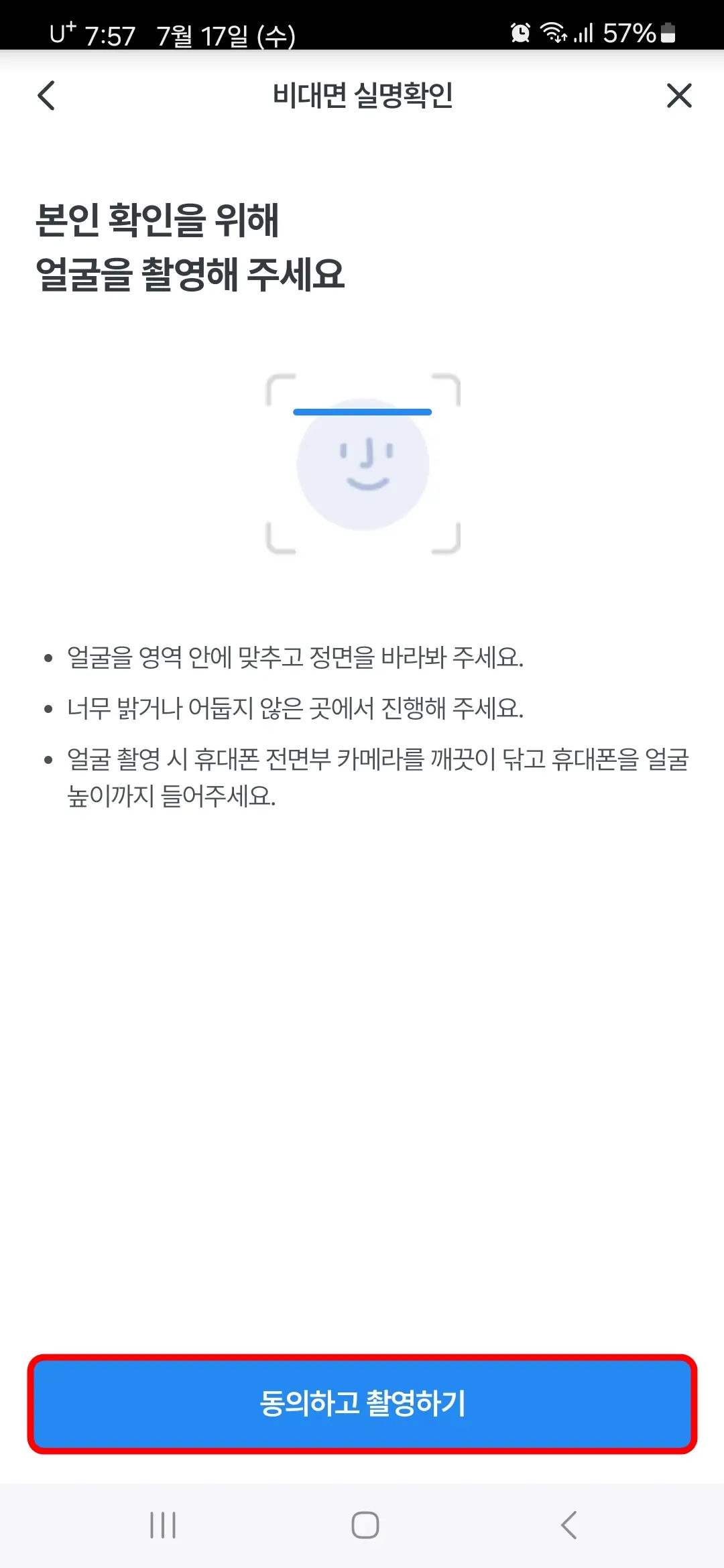
Task: Tap the blue scan line above the face icon
Action: [362, 410]
